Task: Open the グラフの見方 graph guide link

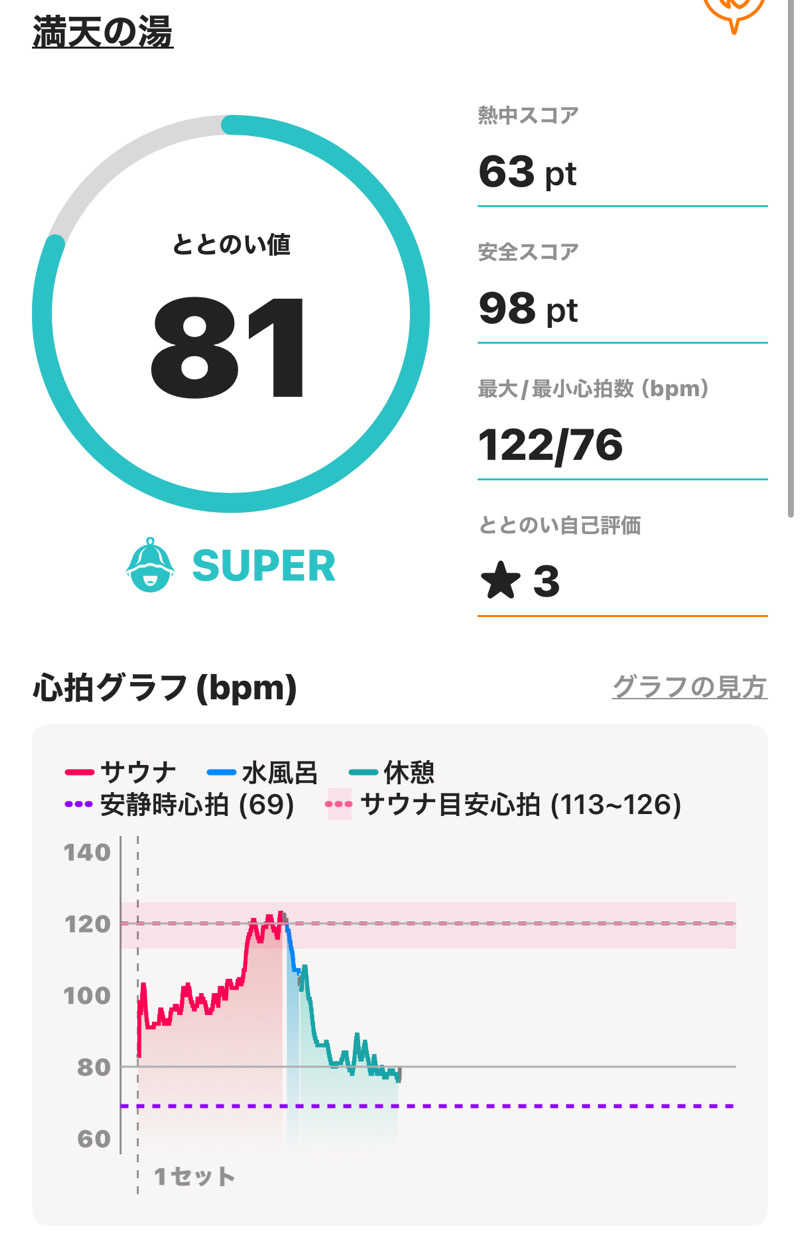Action: (689, 687)
